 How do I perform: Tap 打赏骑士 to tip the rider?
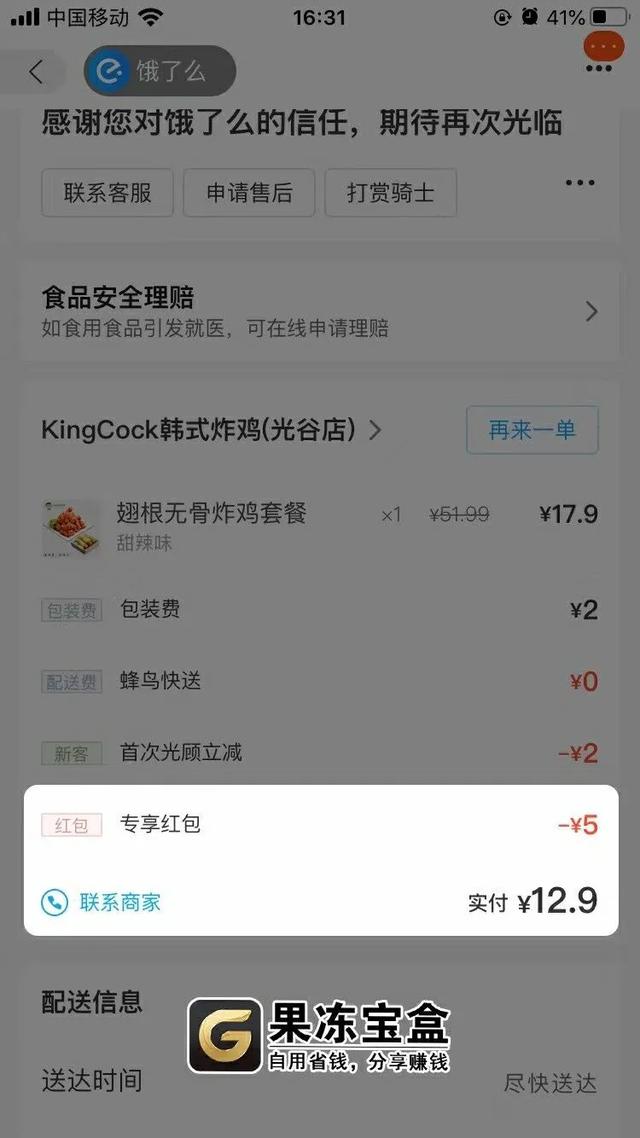point(390,193)
